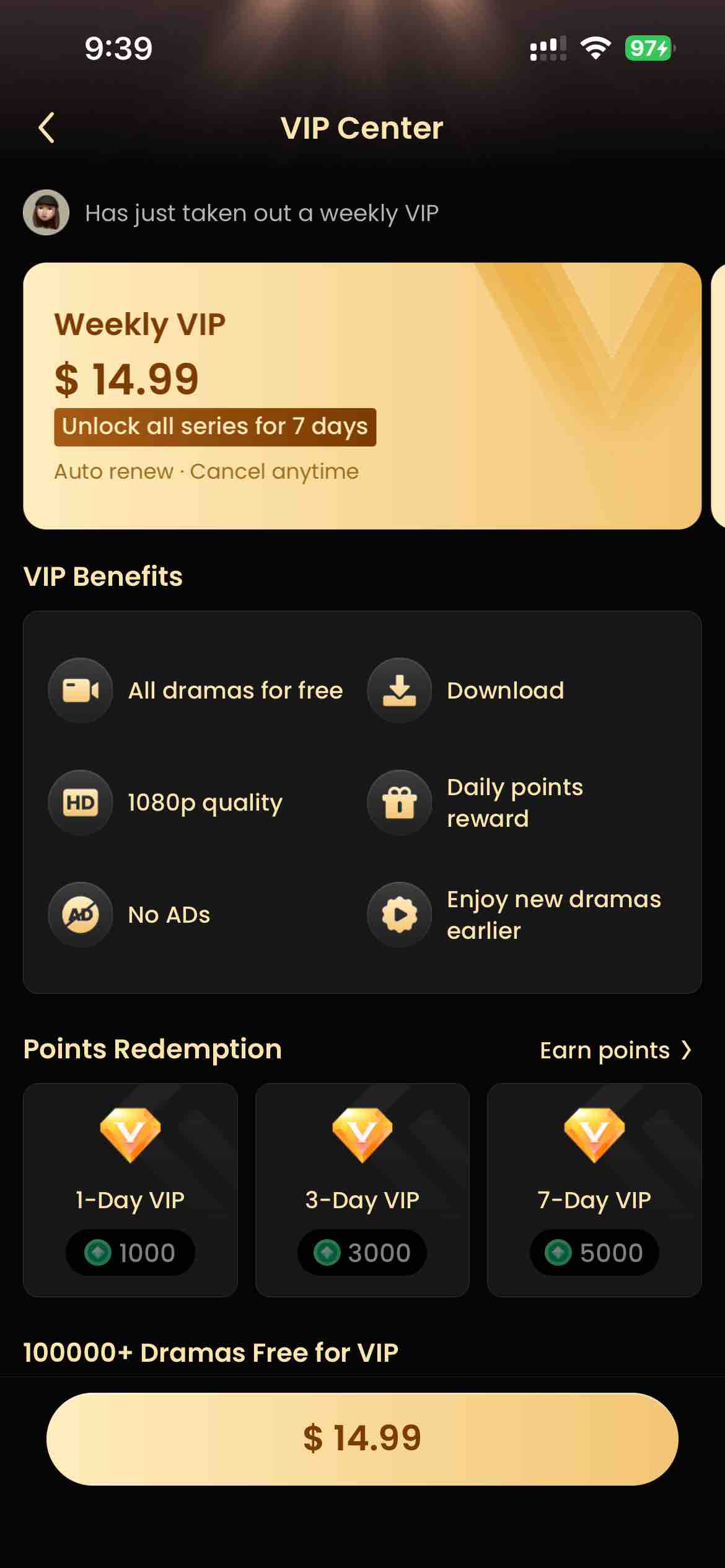
Task: Tap the battery indicator in status bar
Action: click(648, 48)
